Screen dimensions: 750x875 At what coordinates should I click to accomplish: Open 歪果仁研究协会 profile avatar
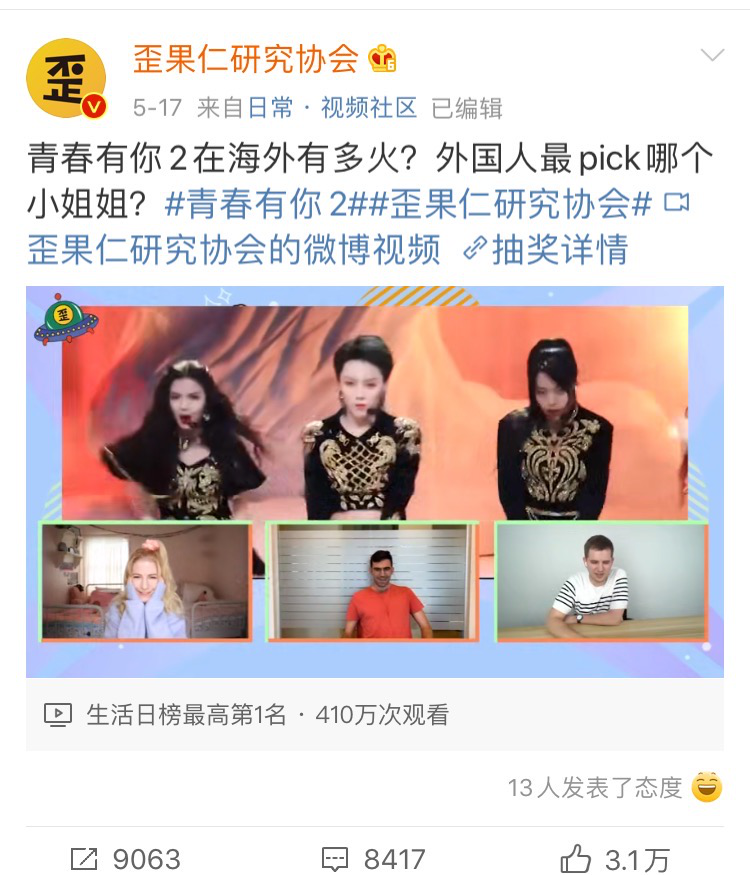point(66,79)
